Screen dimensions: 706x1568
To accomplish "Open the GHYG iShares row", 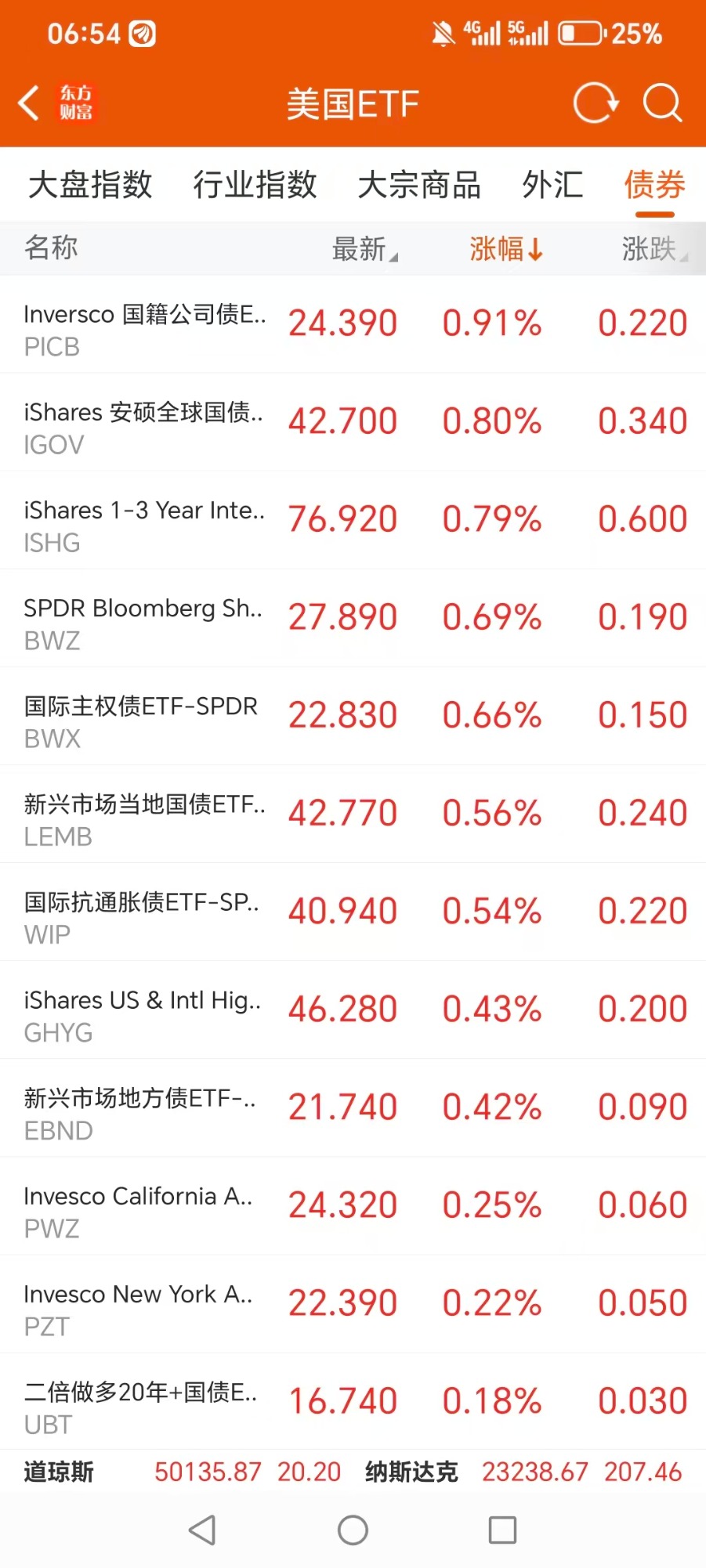I will (x=353, y=1010).
